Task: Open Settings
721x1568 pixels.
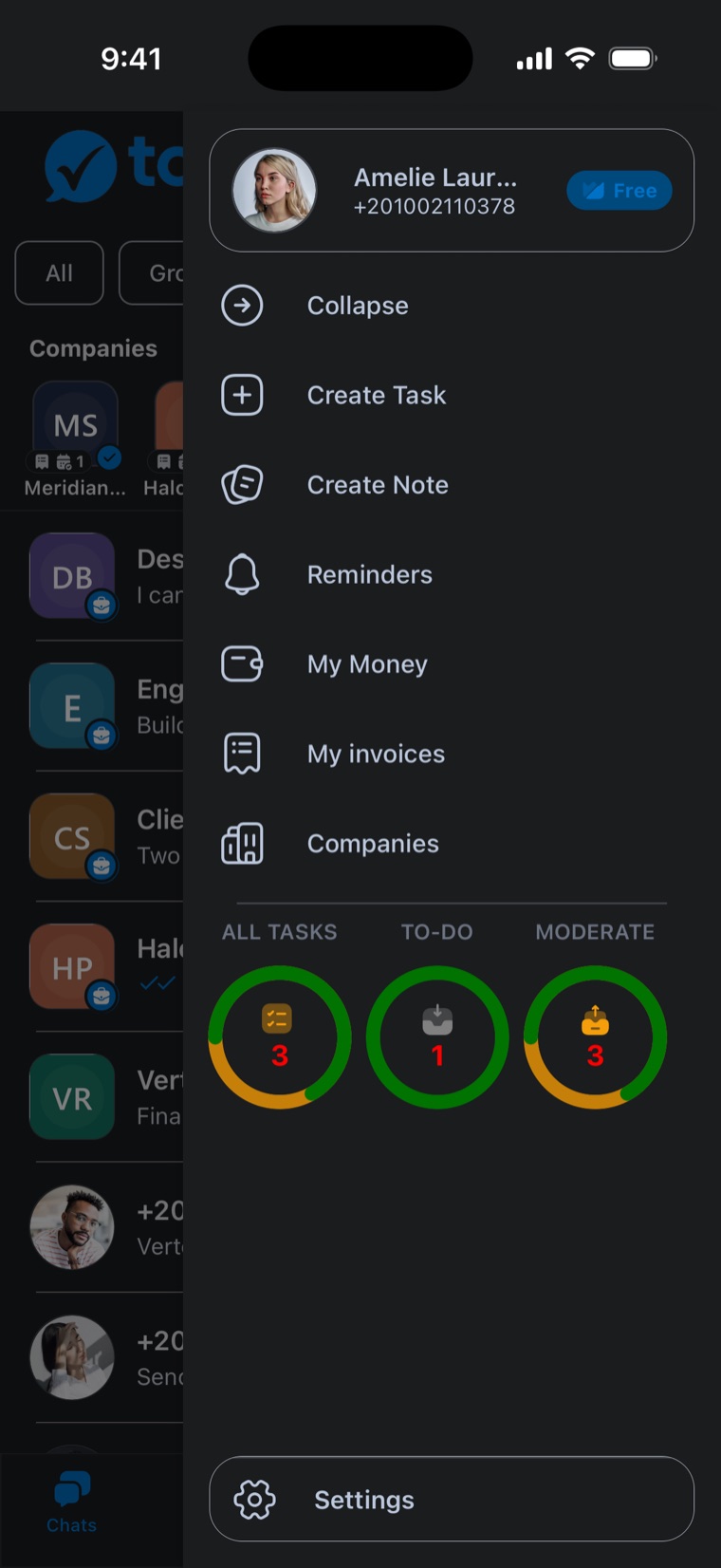Action: point(452,1499)
